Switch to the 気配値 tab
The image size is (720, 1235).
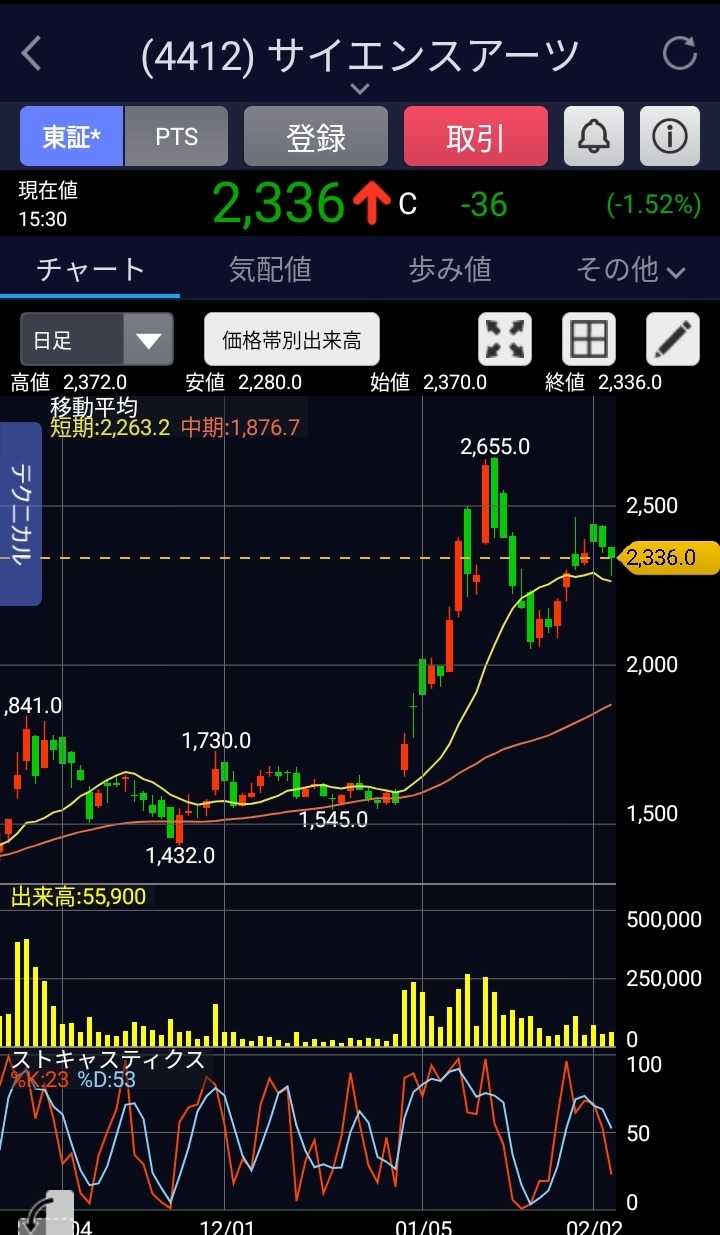point(270,269)
